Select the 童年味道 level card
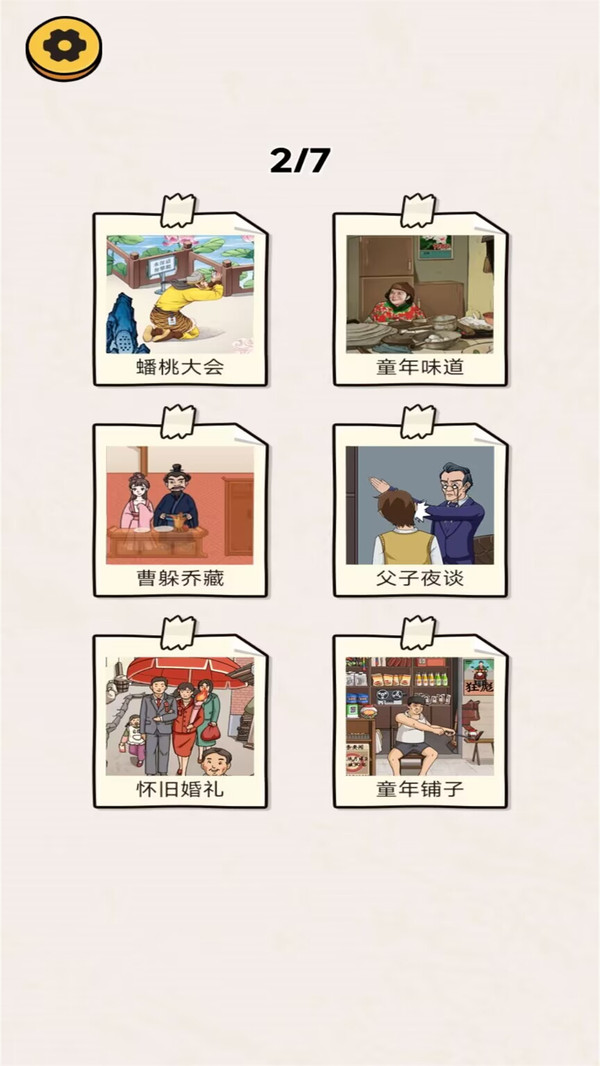600x1066 pixels. point(420,298)
